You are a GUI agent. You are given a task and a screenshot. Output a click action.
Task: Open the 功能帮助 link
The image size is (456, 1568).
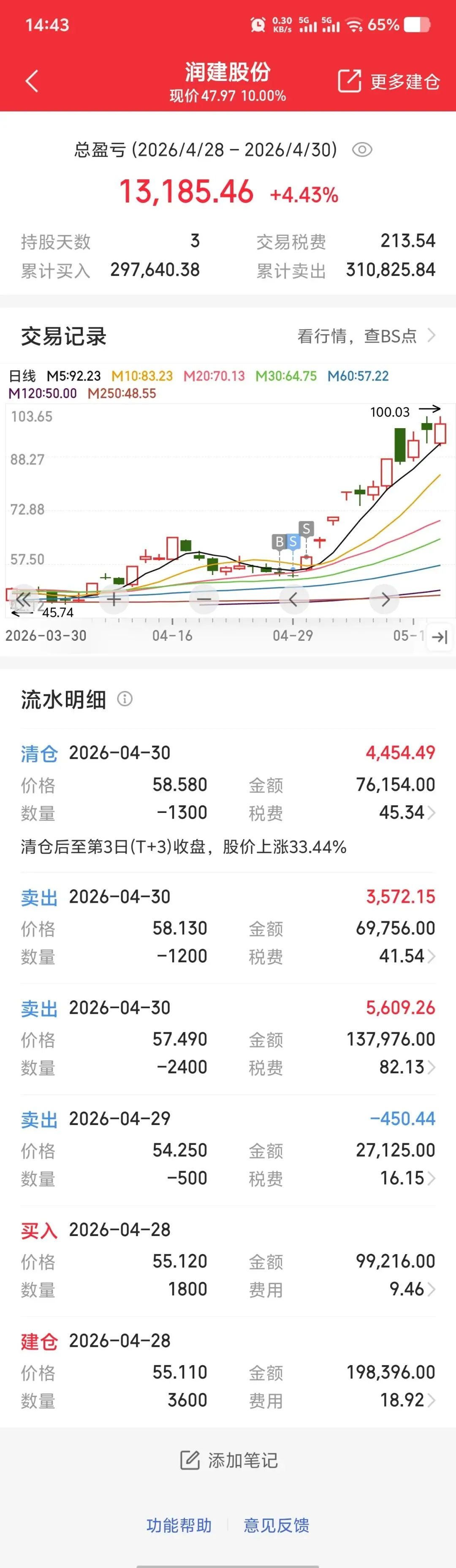pyautogui.click(x=179, y=1525)
